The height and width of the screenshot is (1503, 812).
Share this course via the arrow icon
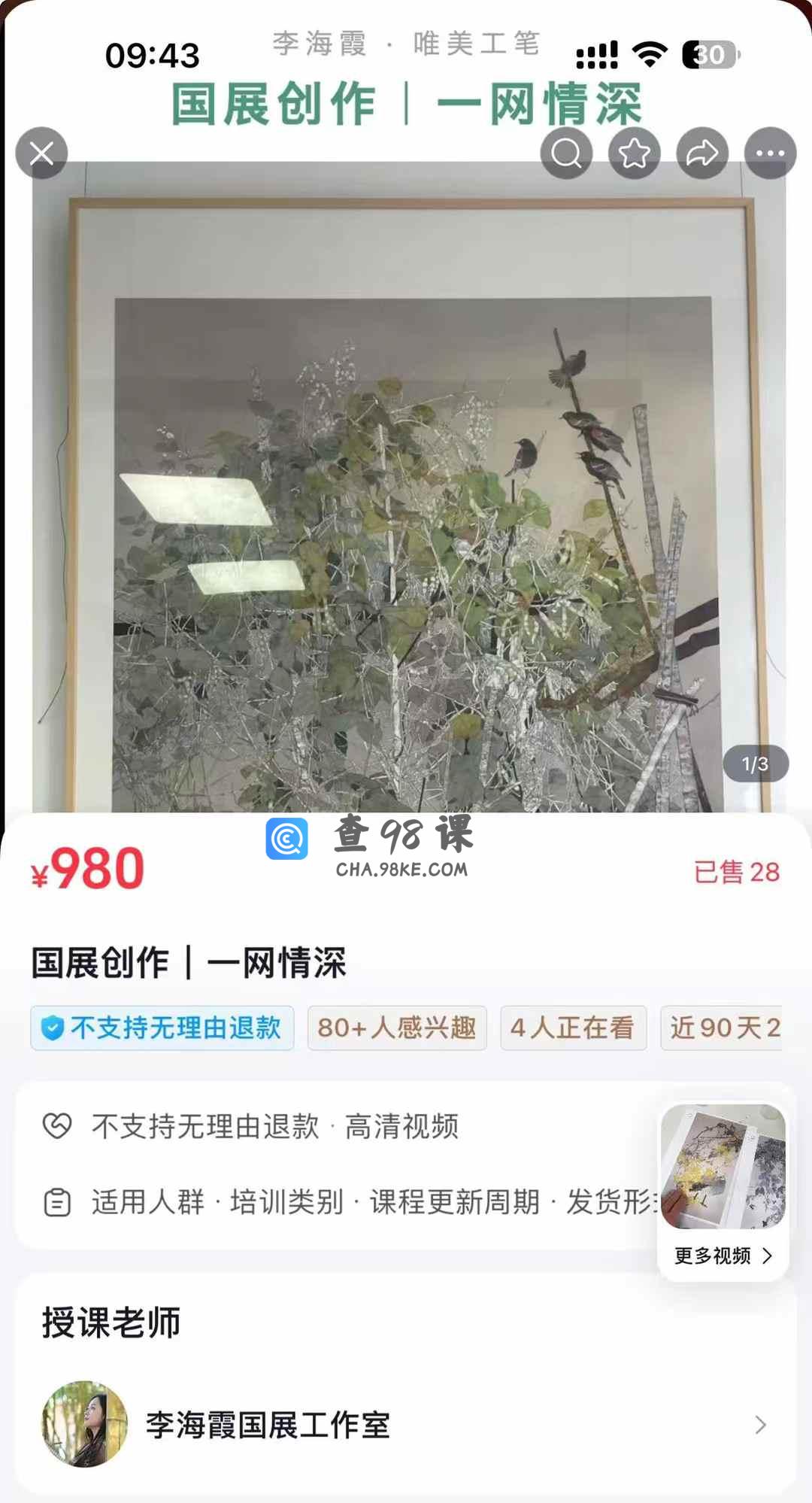pyautogui.click(x=702, y=153)
